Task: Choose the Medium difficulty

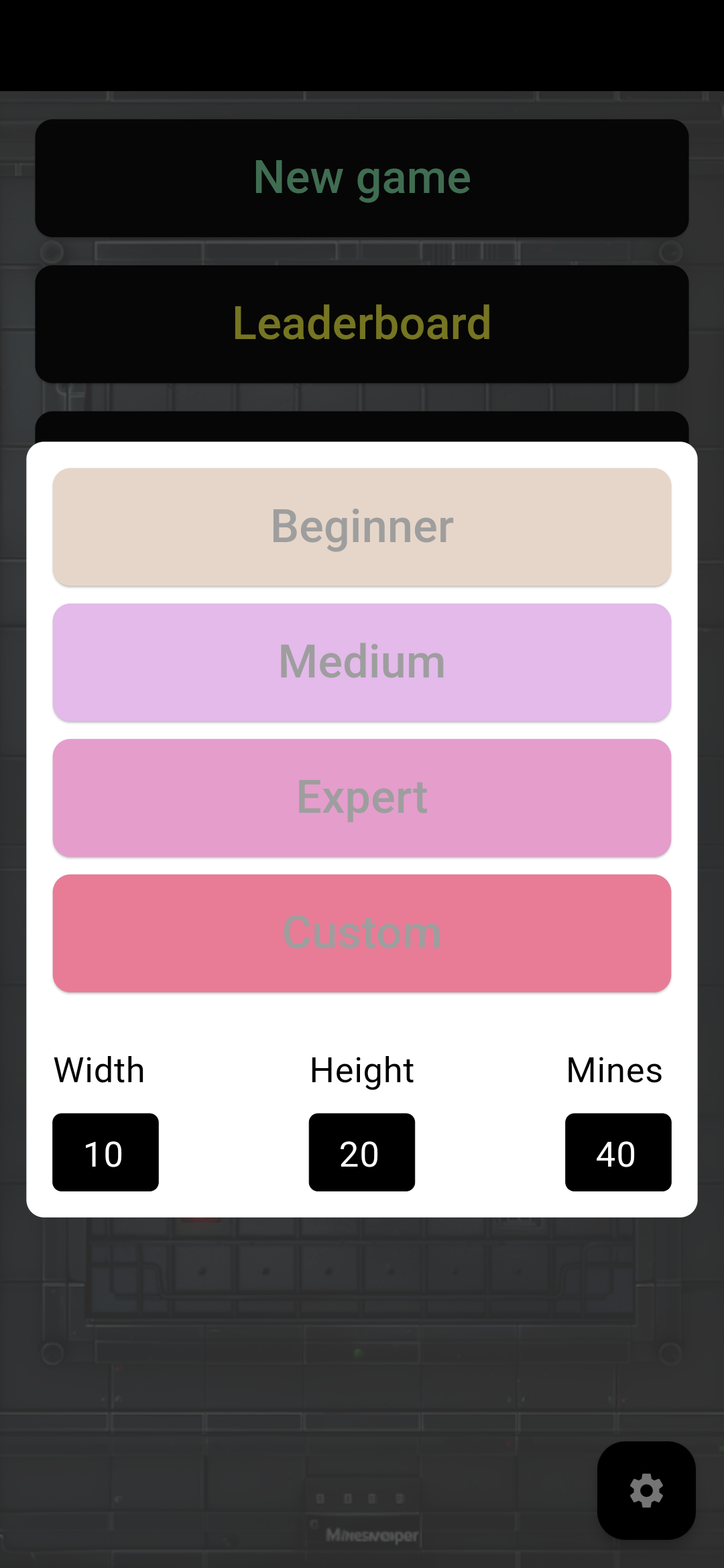Action: pyautogui.click(x=362, y=662)
